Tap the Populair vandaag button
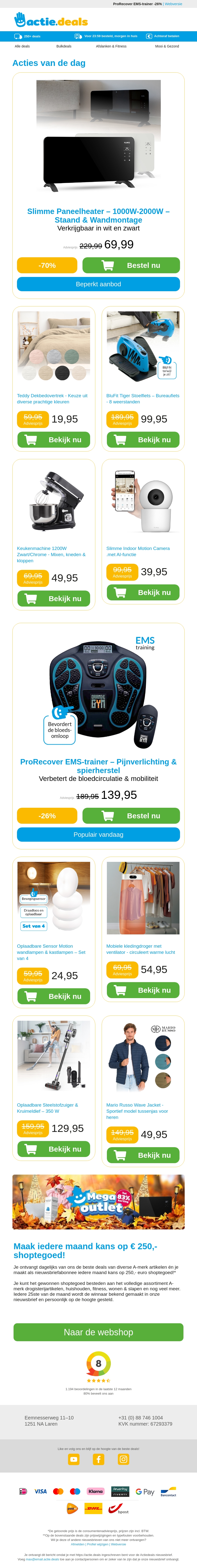 coord(98,835)
